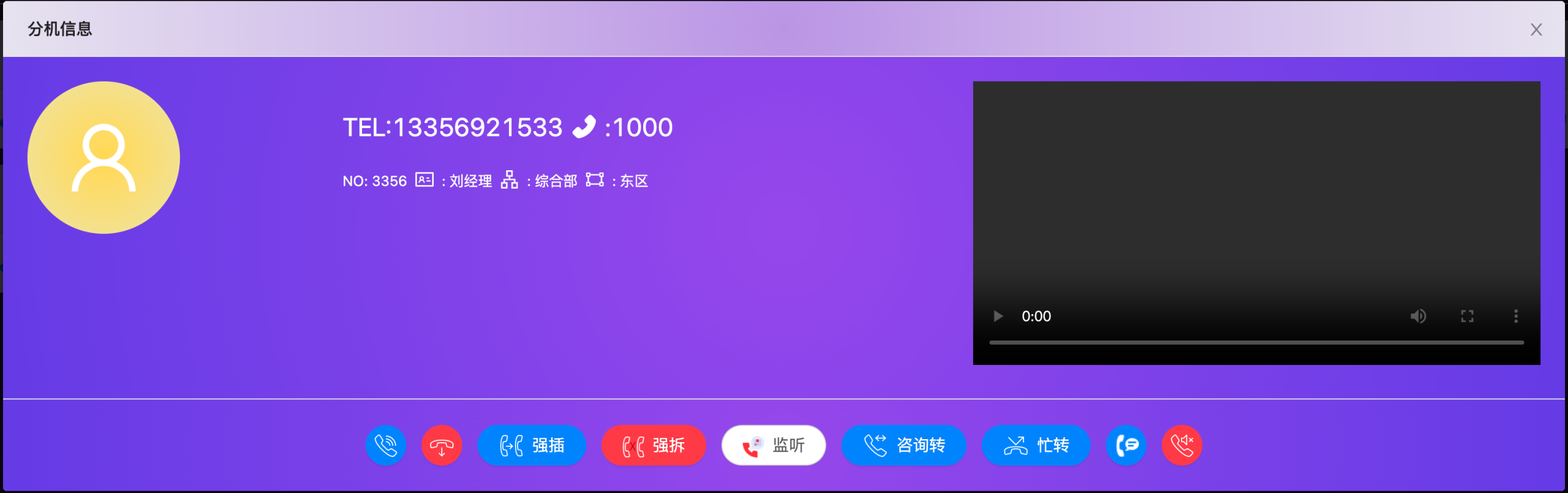The height and width of the screenshot is (493, 1568).
Task: Tap the blue call icon button
Action: pyautogui.click(x=386, y=445)
